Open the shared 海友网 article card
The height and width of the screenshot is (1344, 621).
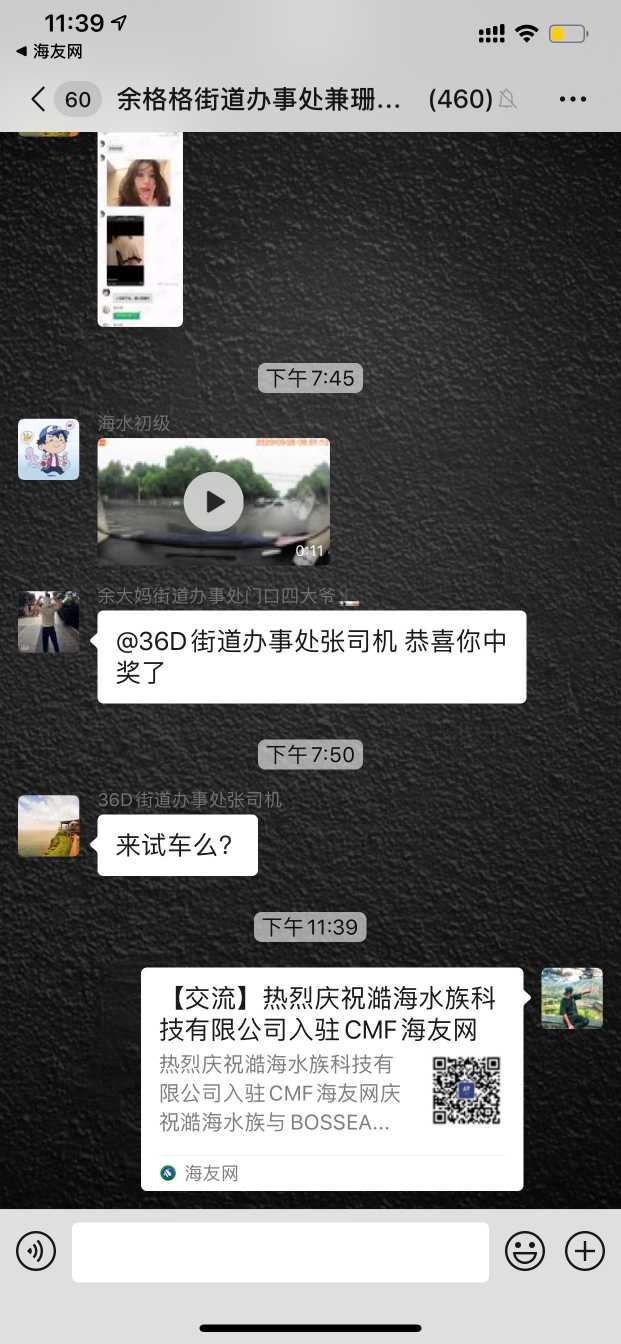point(331,1077)
